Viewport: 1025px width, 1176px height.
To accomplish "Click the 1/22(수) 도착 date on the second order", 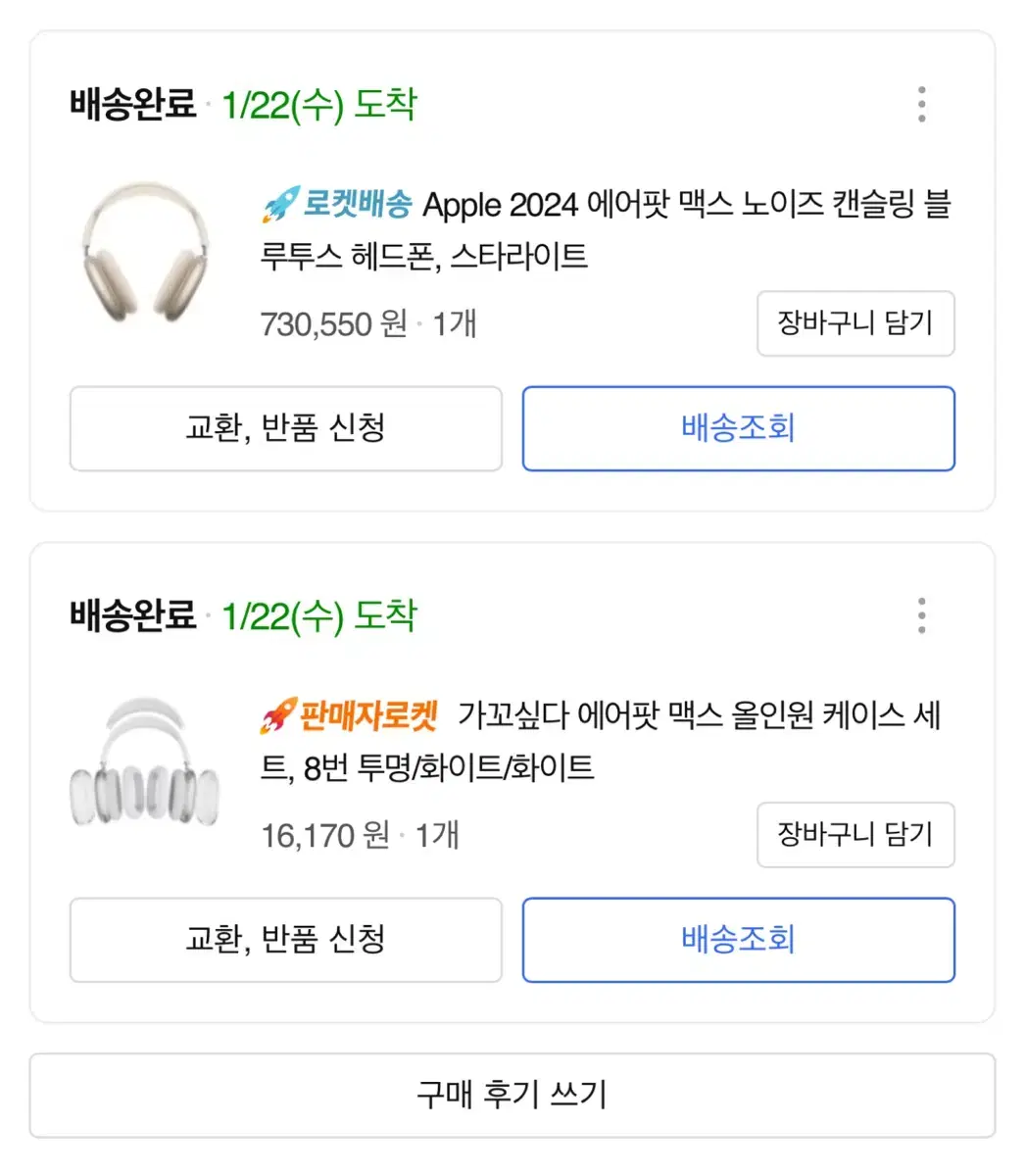I will pyautogui.click(x=319, y=616).
